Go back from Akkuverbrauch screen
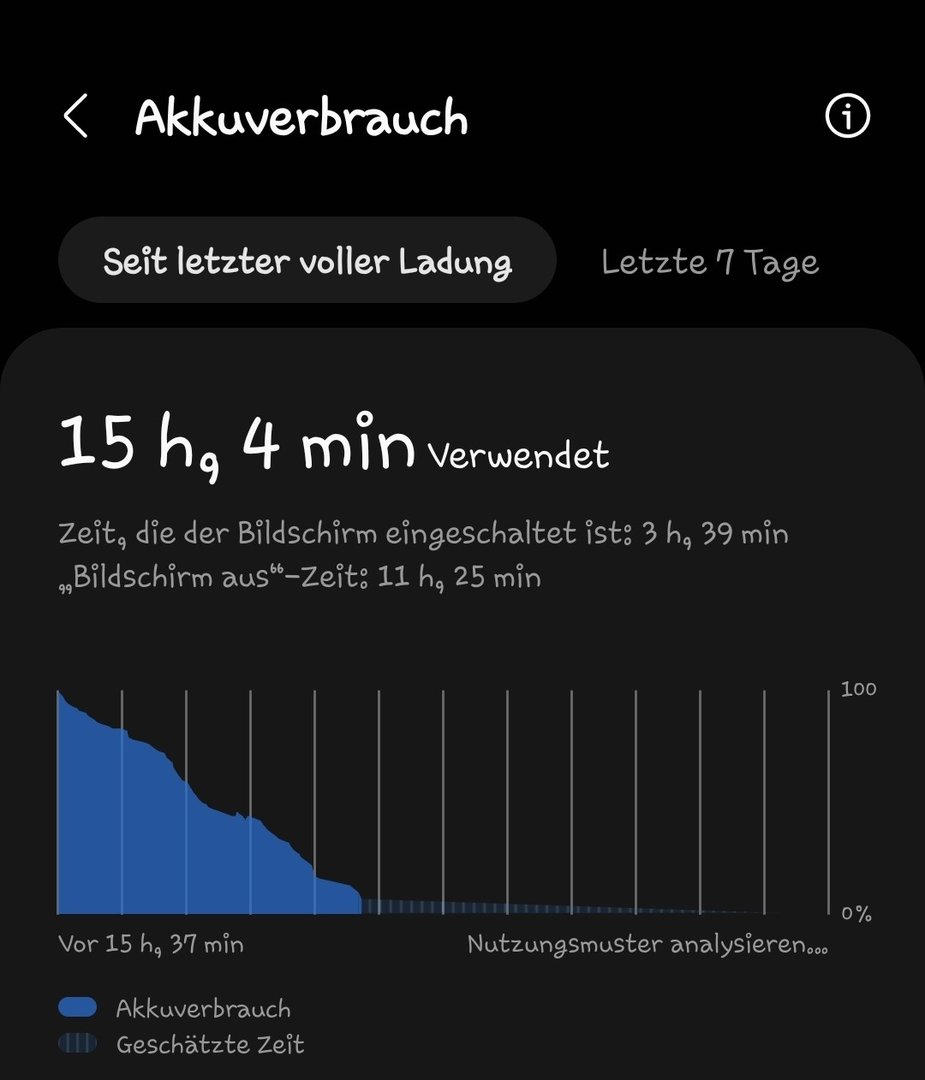Viewport: 925px width, 1080px height. point(76,117)
